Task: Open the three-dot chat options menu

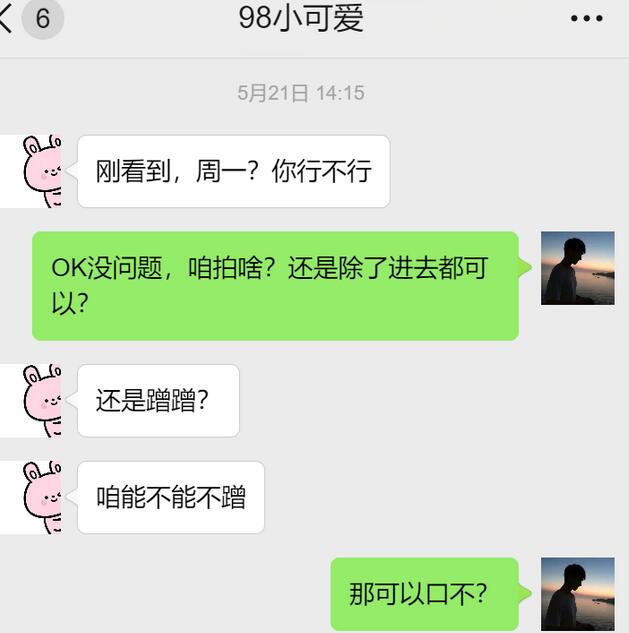Action: [x=586, y=19]
